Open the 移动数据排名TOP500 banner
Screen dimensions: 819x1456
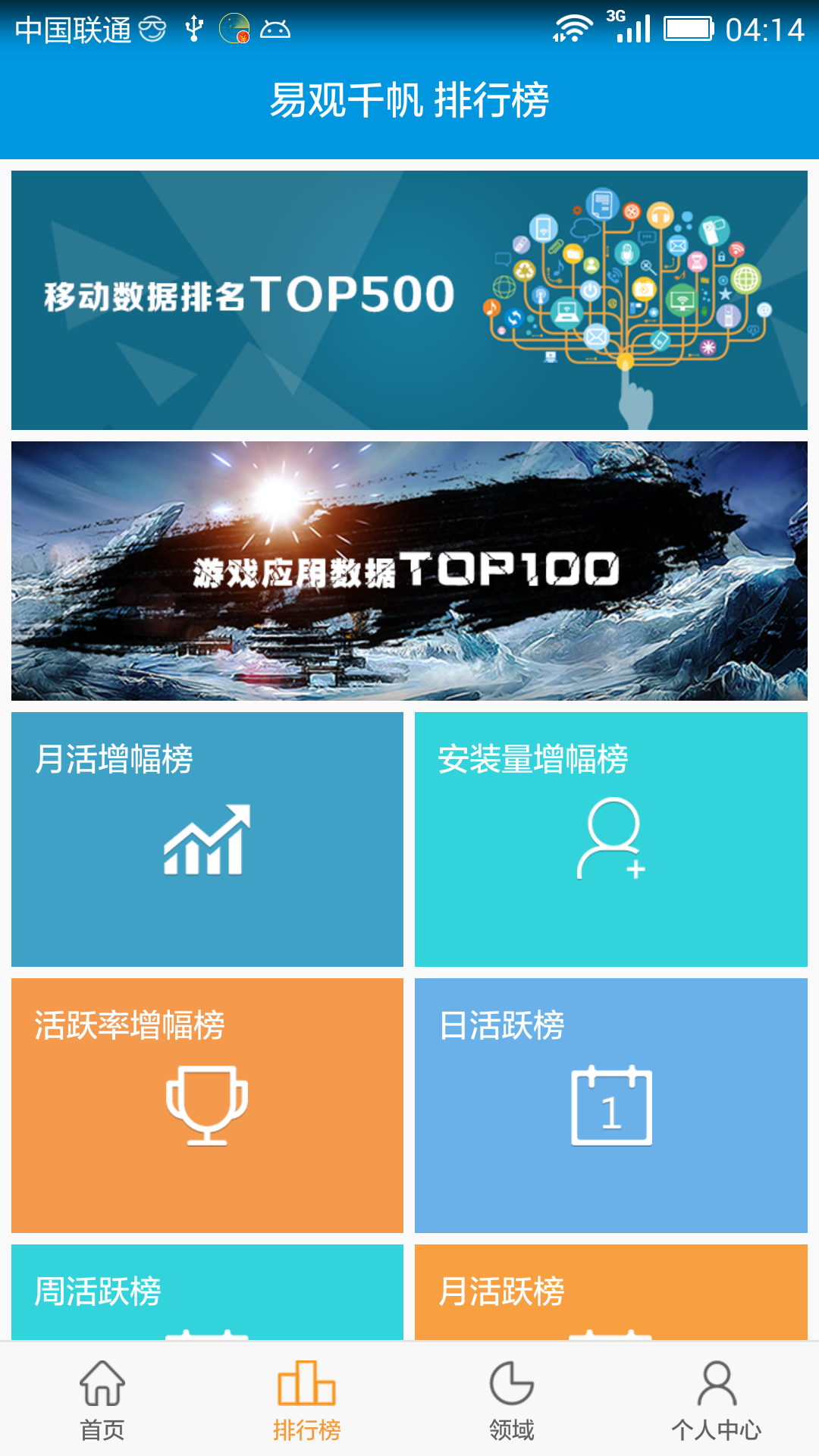click(409, 300)
